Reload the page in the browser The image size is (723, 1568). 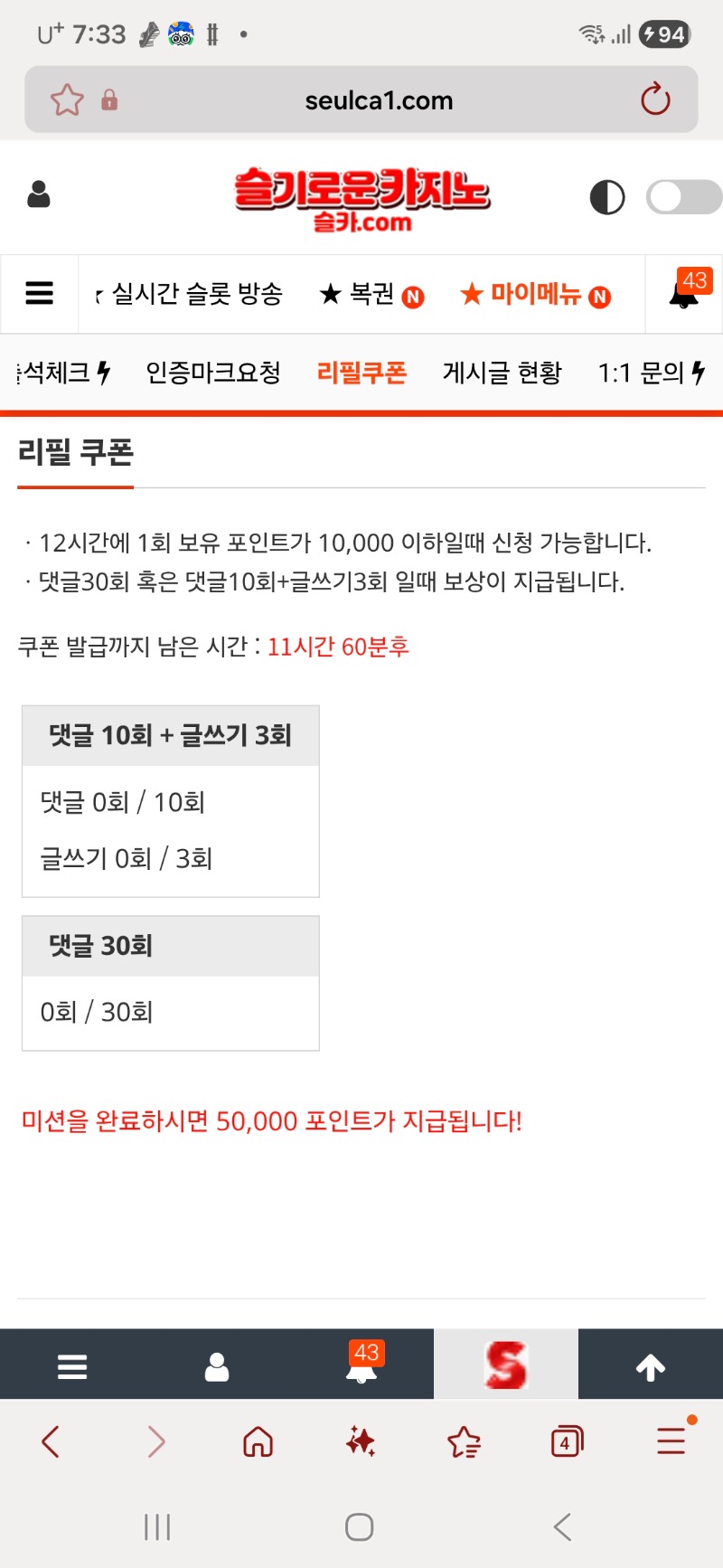(655, 99)
